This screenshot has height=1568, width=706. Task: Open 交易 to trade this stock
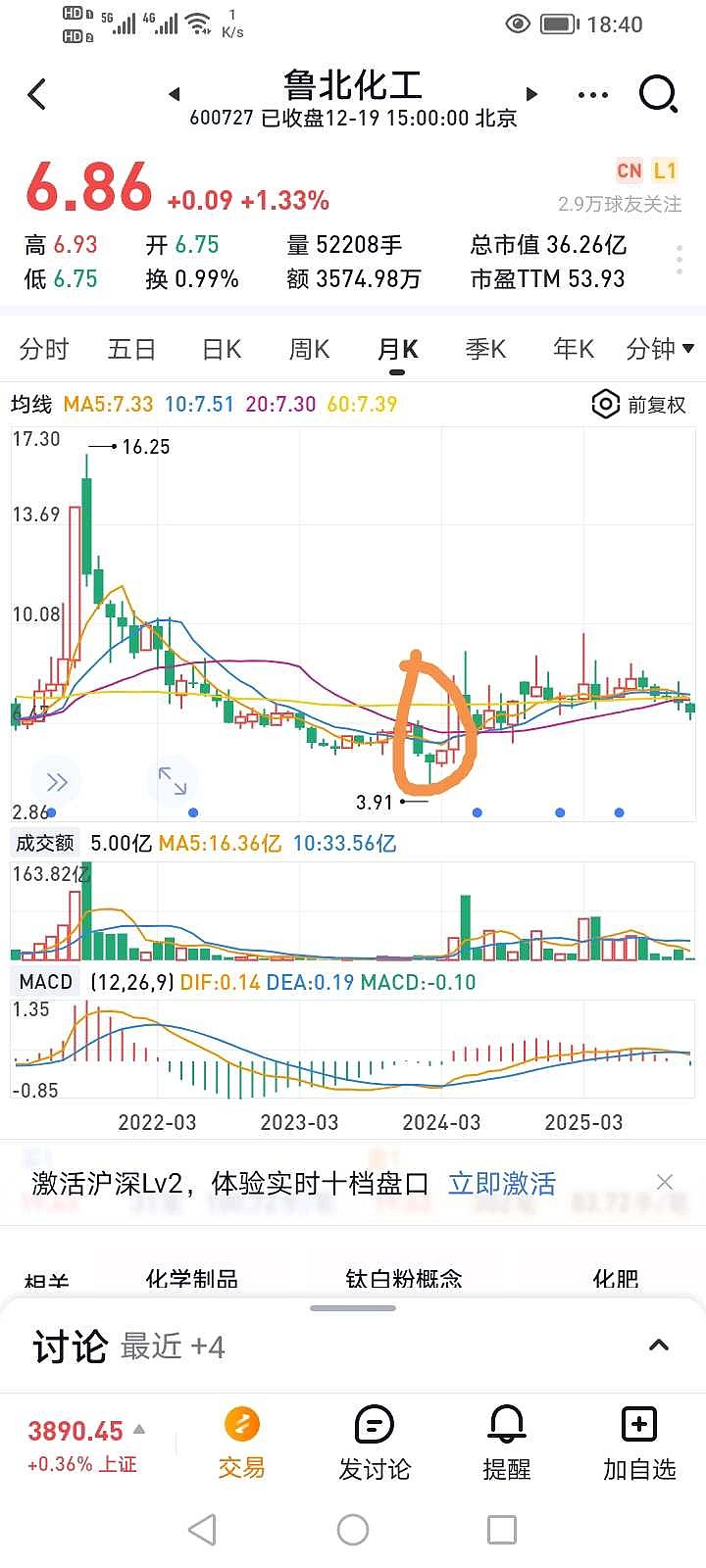[241, 1442]
